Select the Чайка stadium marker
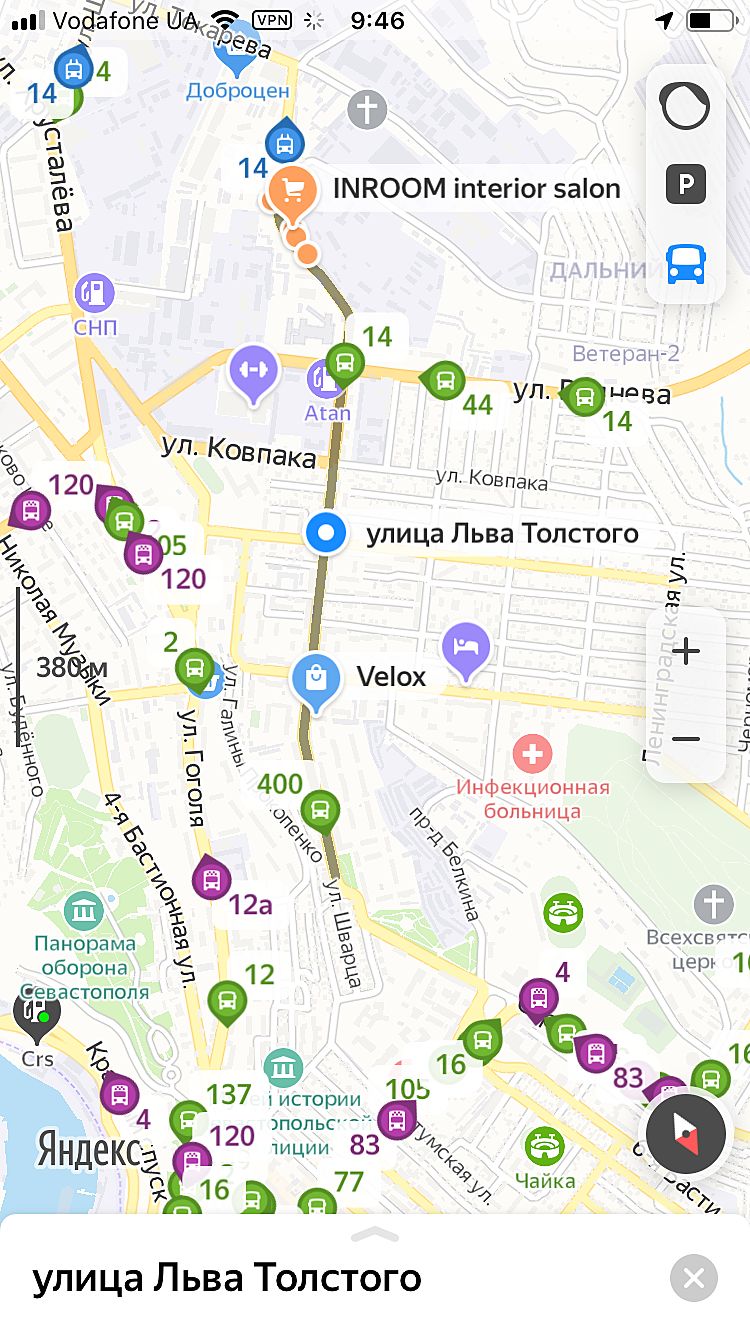The height and width of the screenshot is (1334, 750). pyautogui.click(x=544, y=1143)
